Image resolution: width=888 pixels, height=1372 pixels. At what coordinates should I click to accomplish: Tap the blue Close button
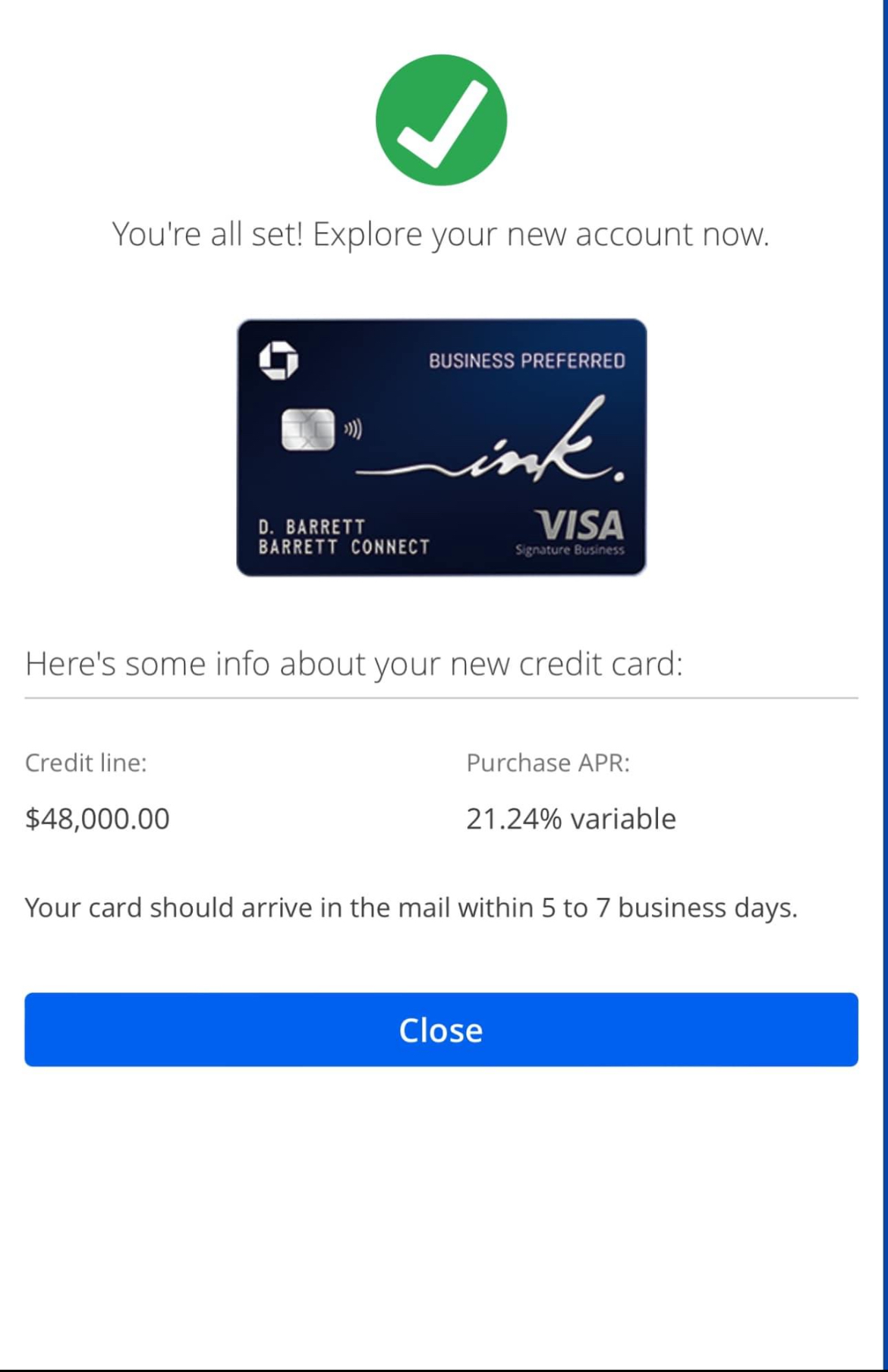tap(441, 1029)
